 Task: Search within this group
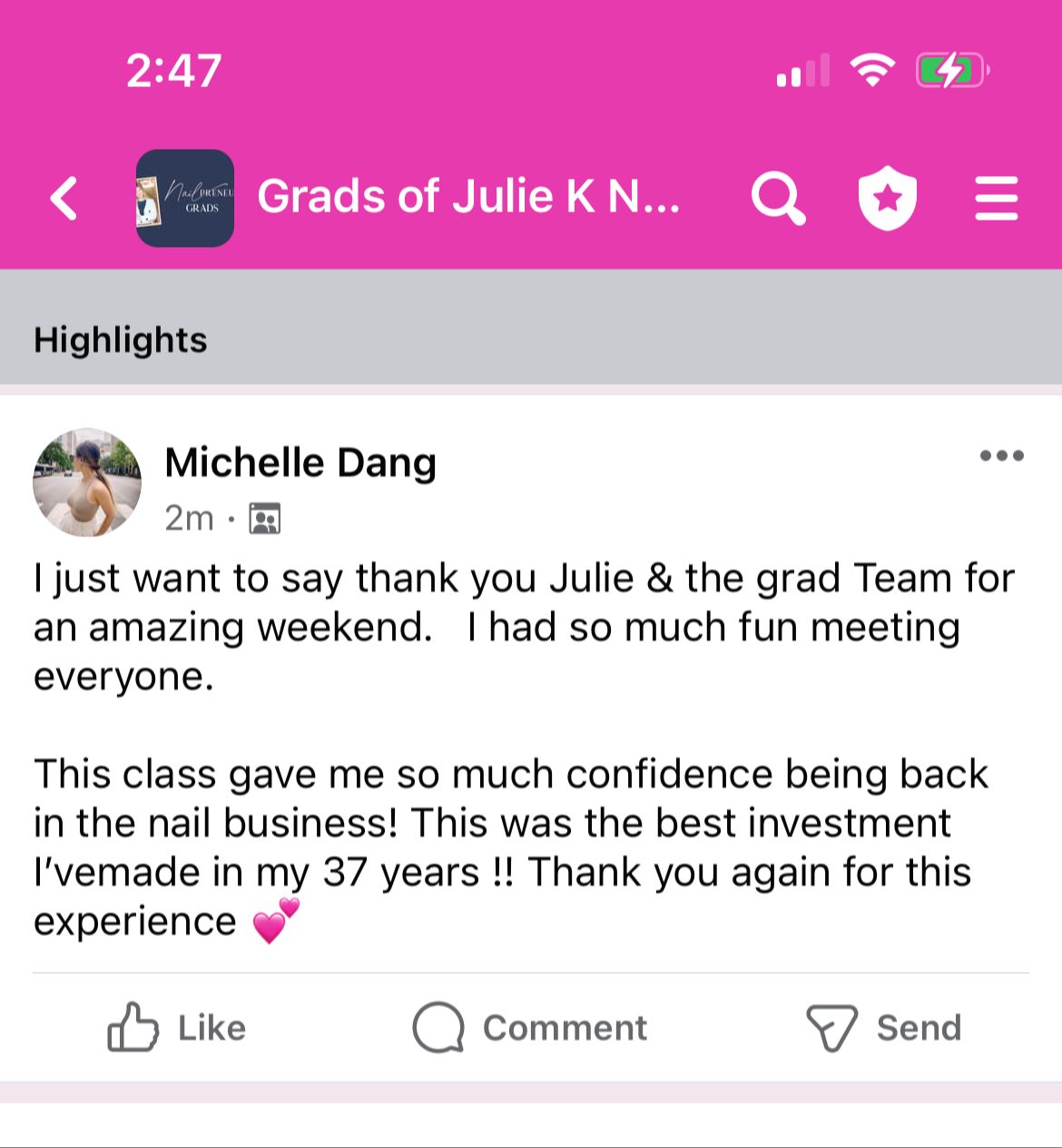pos(778,198)
